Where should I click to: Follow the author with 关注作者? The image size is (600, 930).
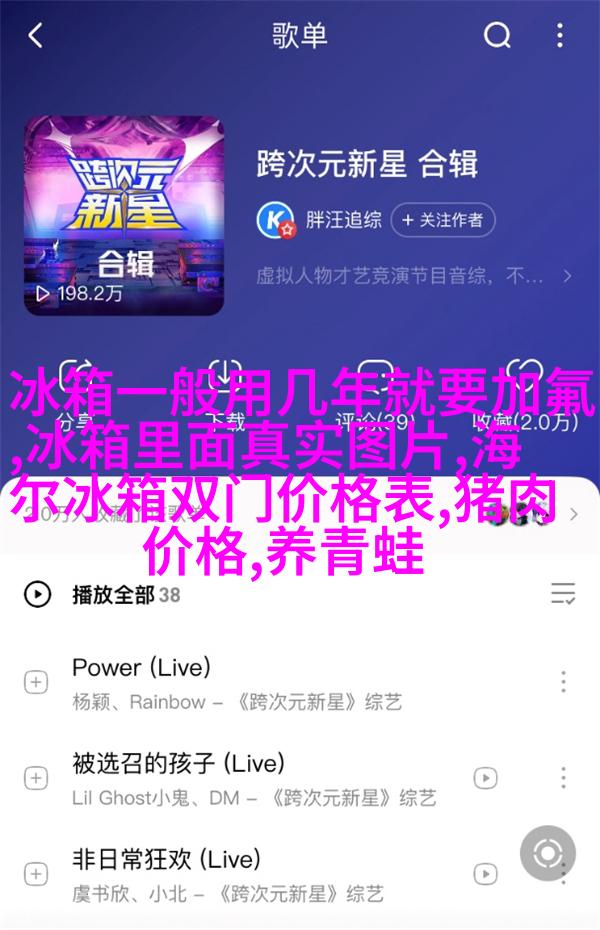click(x=443, y=218)
